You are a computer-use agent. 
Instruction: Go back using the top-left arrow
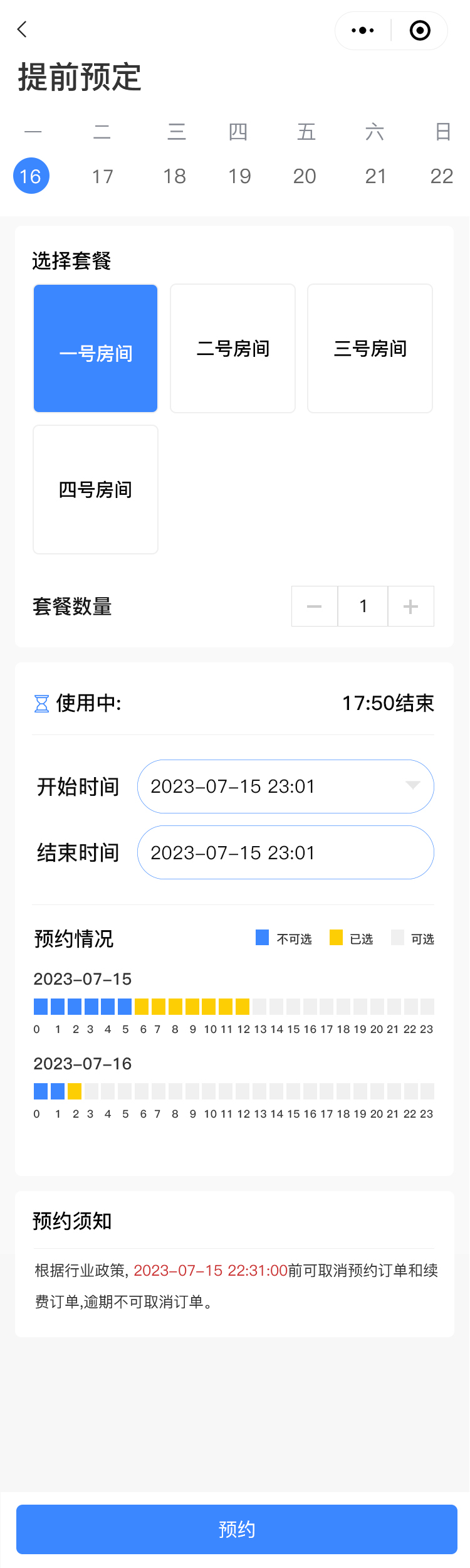(x=23, y=29)
